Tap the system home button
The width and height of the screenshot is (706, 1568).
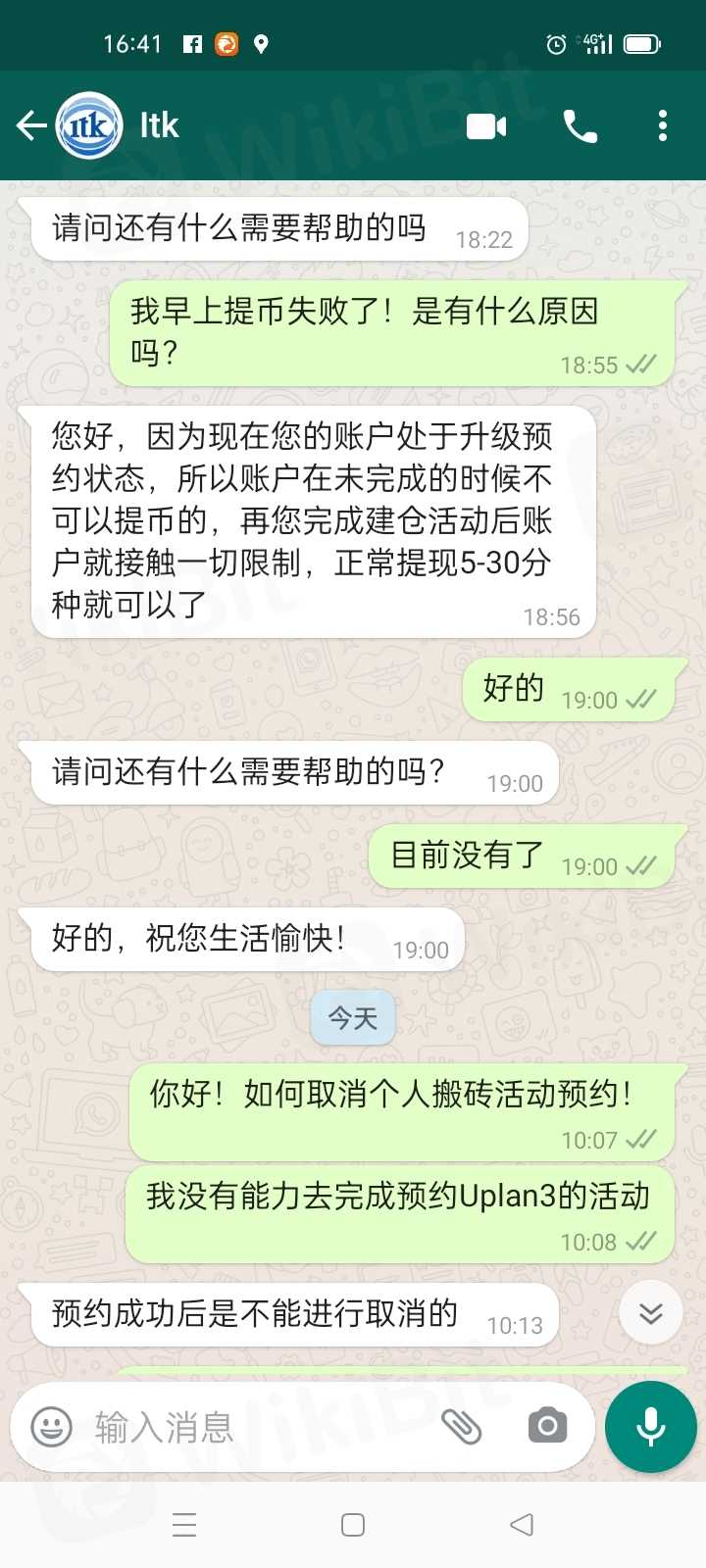tap(353, 1525)
